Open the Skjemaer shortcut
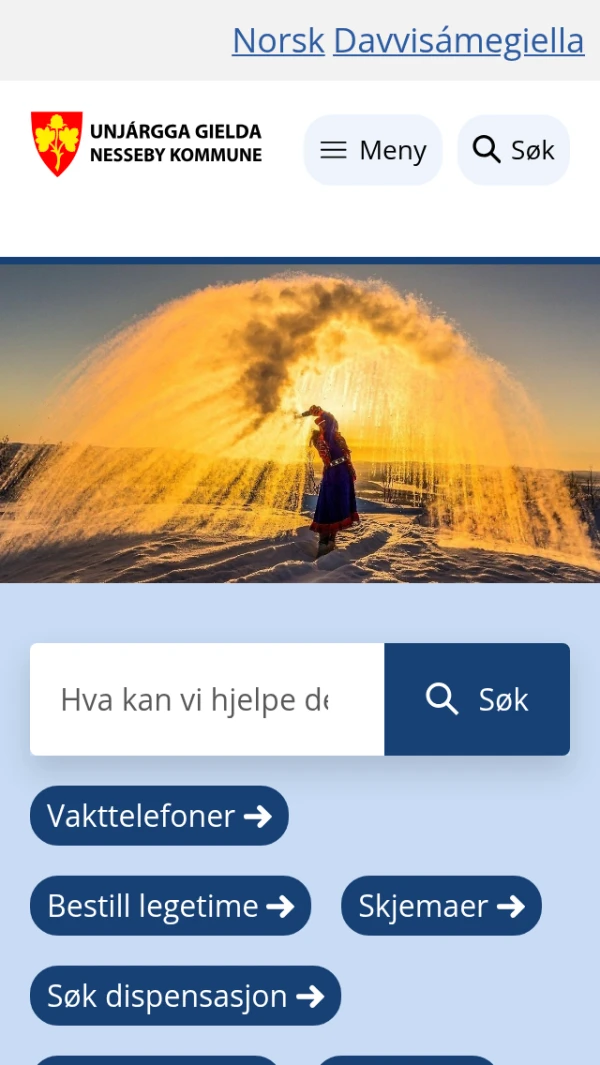The height and width of the screenshot is (1065, 600). coord(441,906)
